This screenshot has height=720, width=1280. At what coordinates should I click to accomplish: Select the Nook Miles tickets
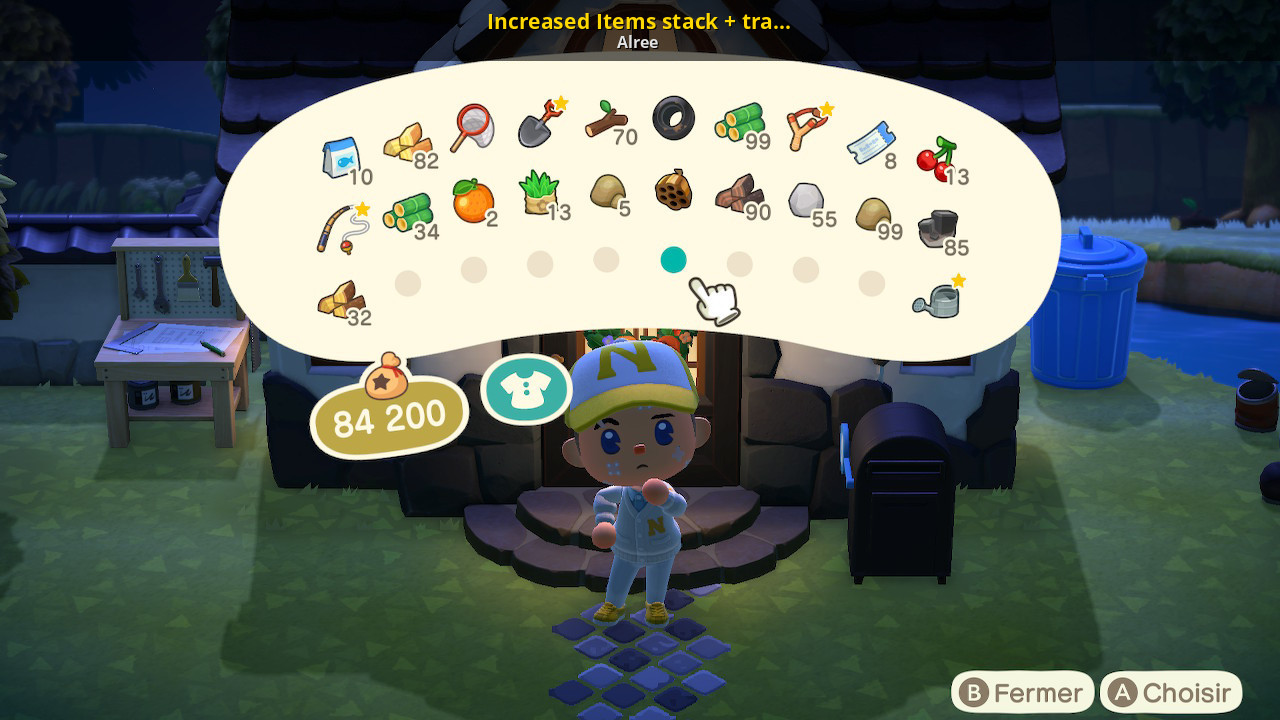tap(870, 145)
